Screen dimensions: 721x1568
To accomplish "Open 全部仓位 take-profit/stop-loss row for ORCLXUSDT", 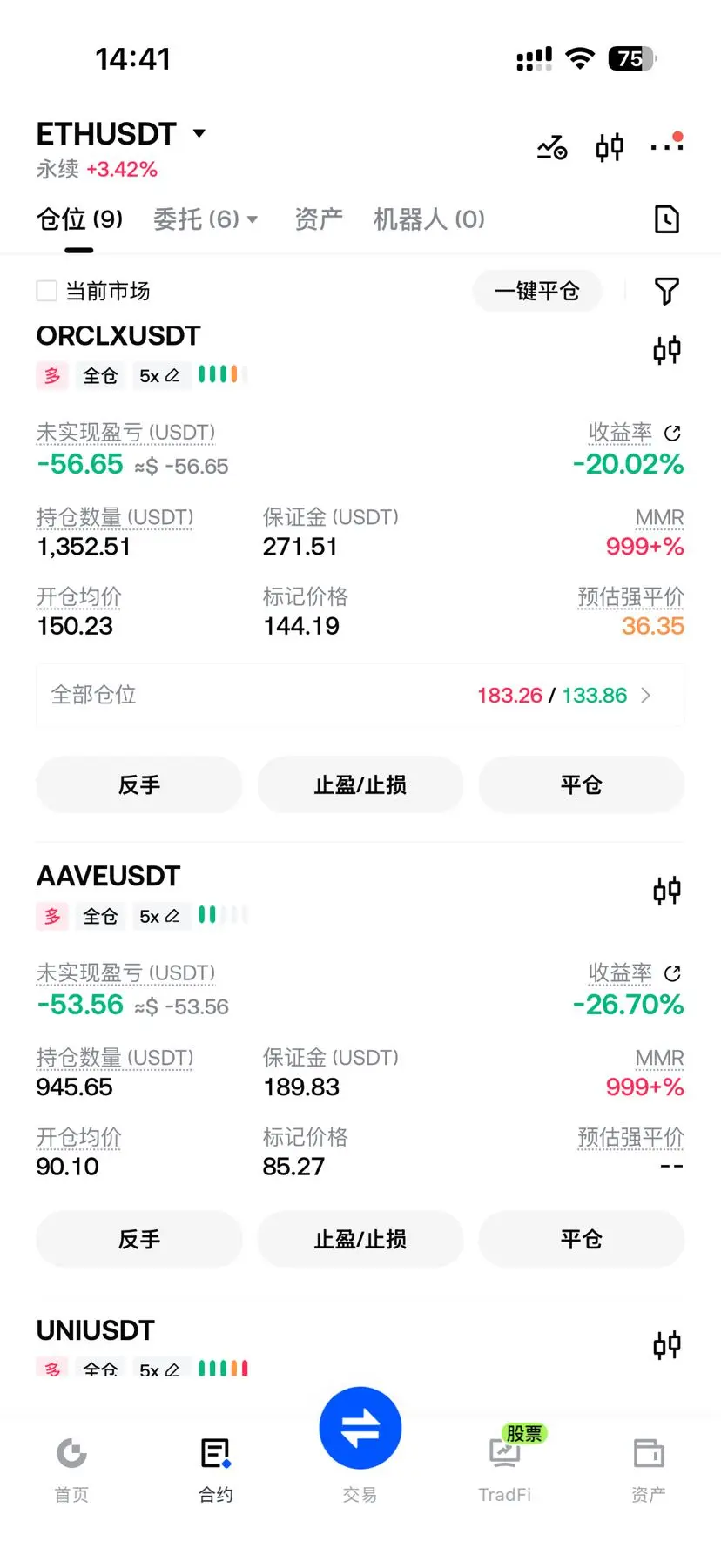I will pyautogui.click(x=360, y=695).
